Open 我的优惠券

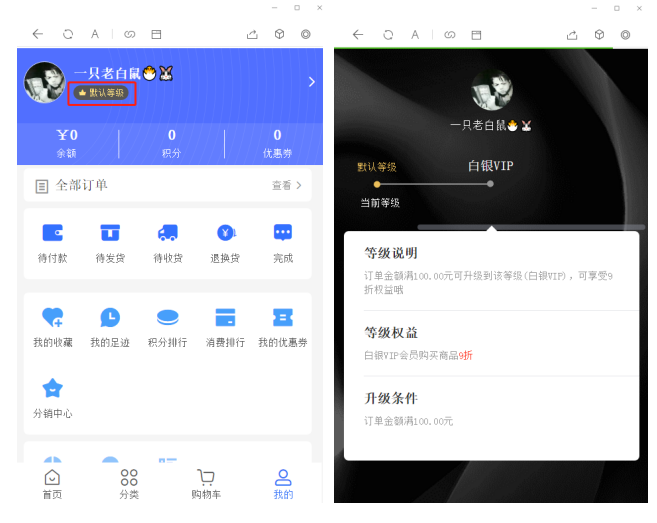[x=283, y=327]
